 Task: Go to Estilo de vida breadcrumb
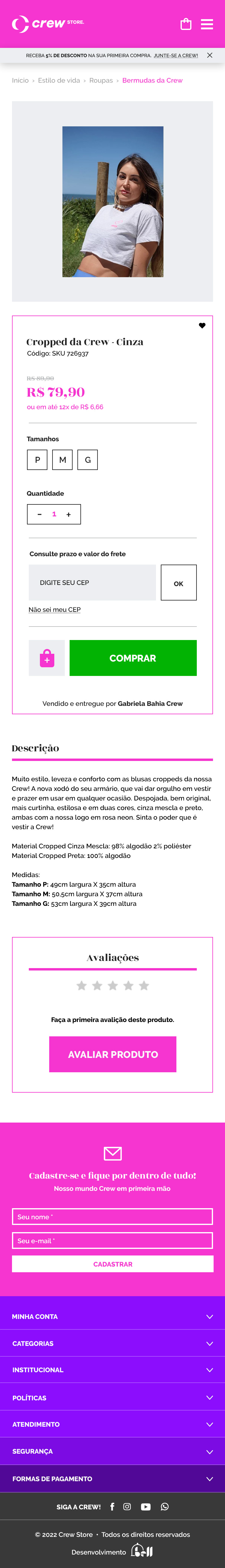click(x=58, y=80)
